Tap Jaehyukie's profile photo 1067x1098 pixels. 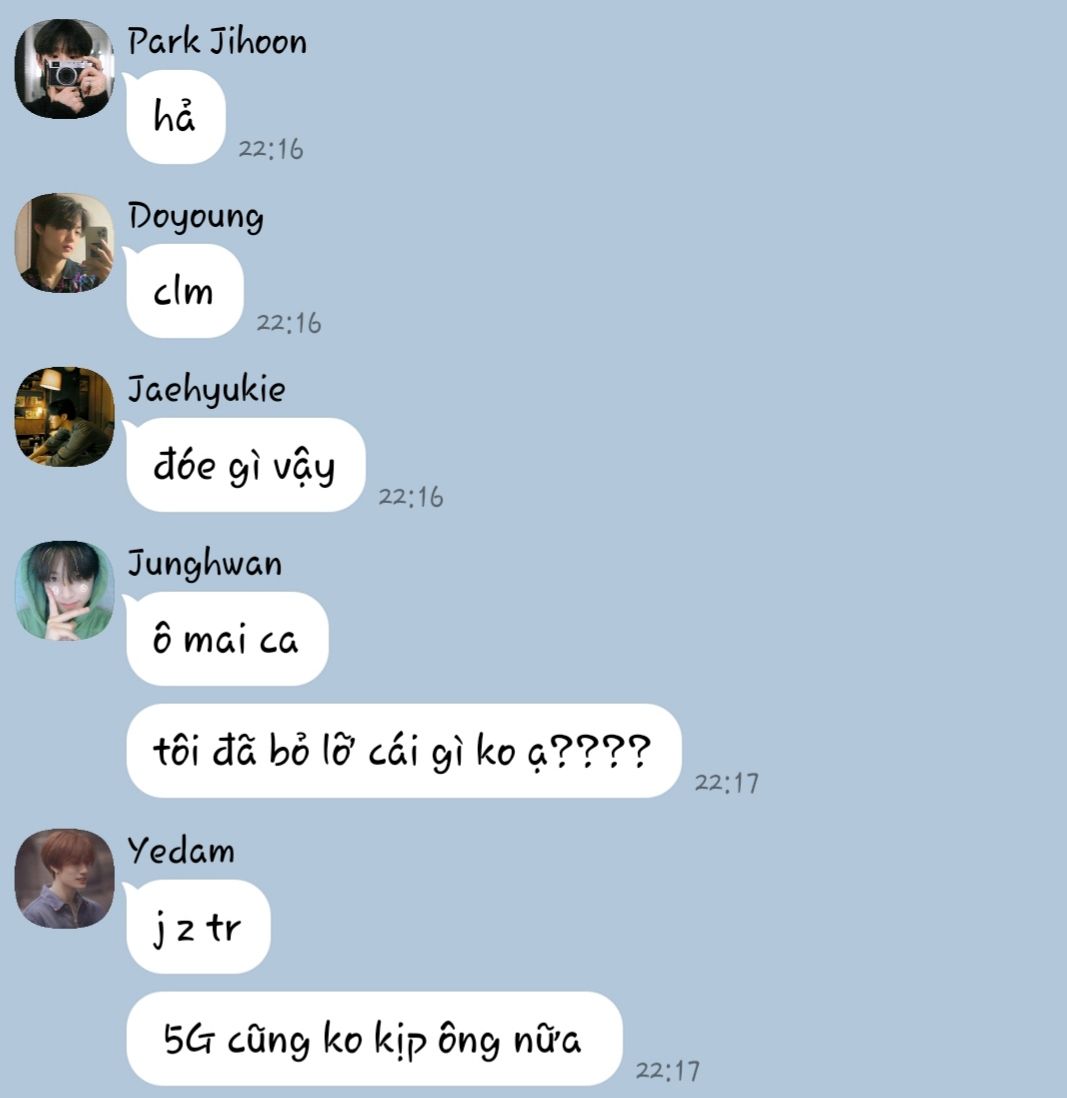tap(64, 417)
